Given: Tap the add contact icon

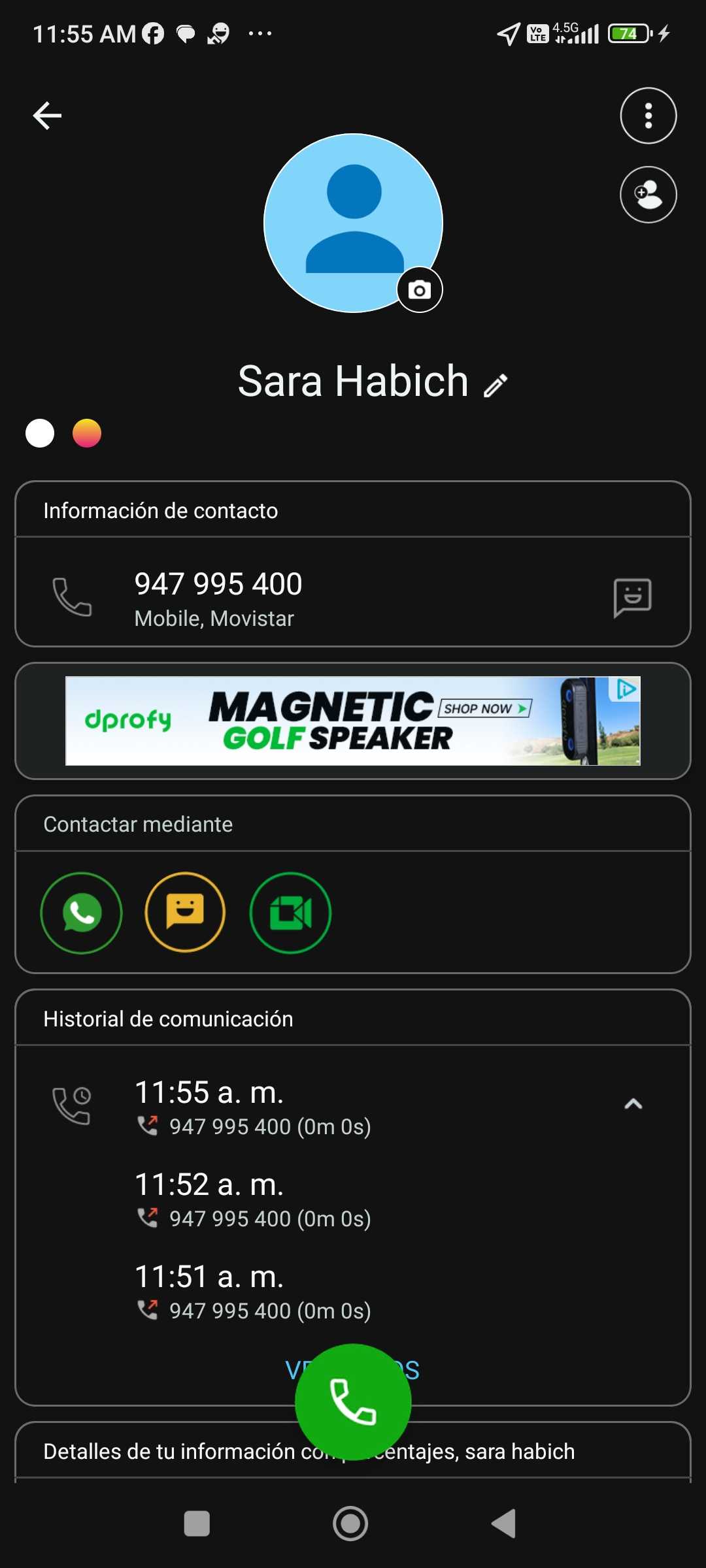Looking at the screenshot, I should coord(648,195).
